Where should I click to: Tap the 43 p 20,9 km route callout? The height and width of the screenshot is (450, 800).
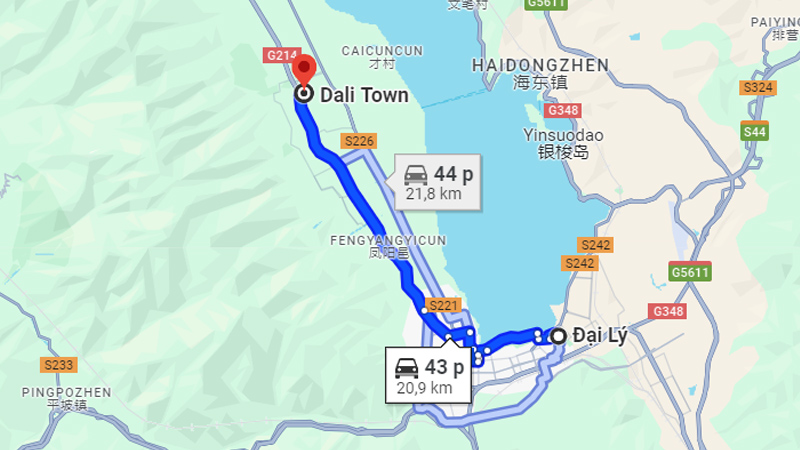pyautogui.click(x=428, y=376)
